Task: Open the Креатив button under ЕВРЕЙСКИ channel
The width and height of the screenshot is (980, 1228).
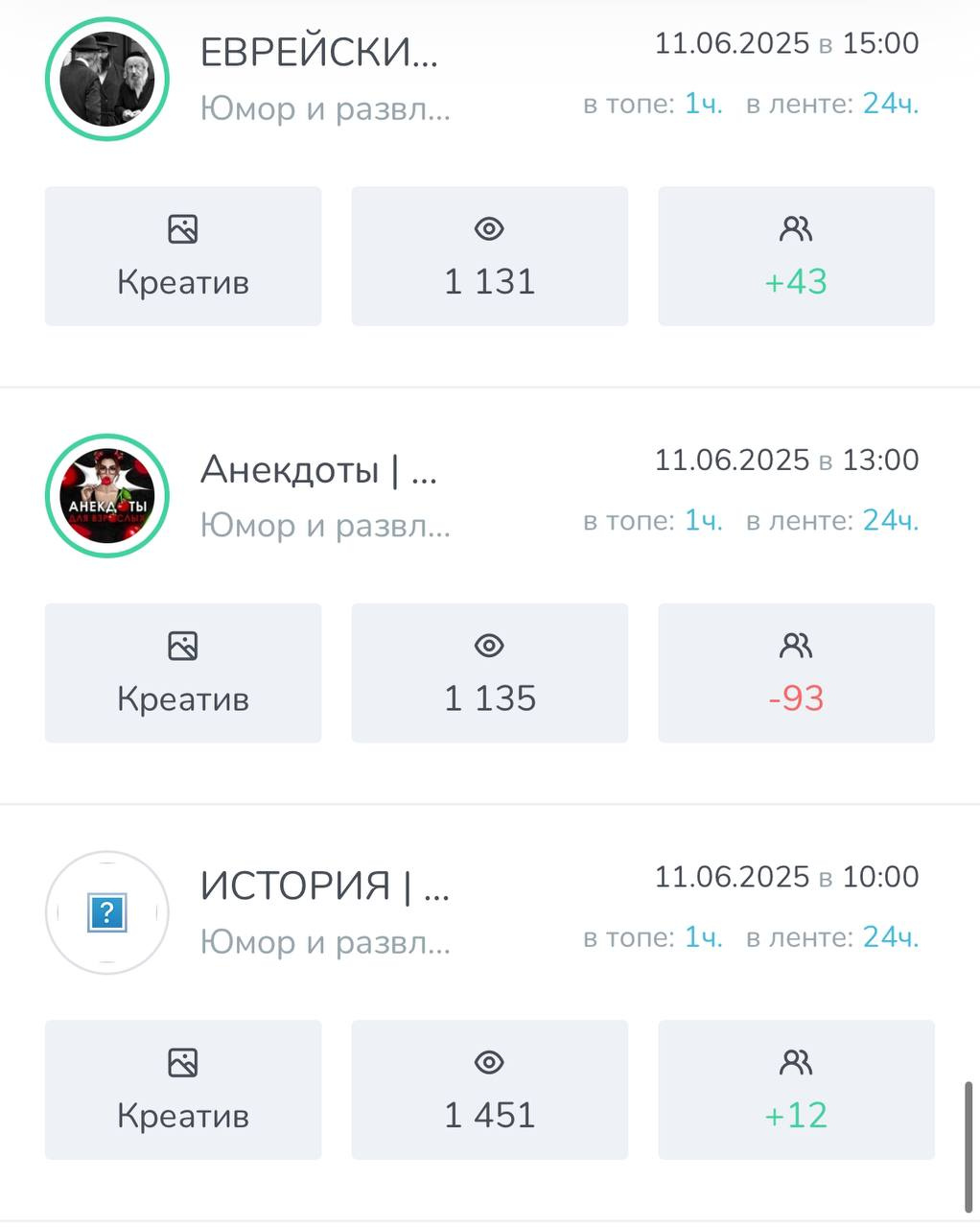Action: coord(183,256)
